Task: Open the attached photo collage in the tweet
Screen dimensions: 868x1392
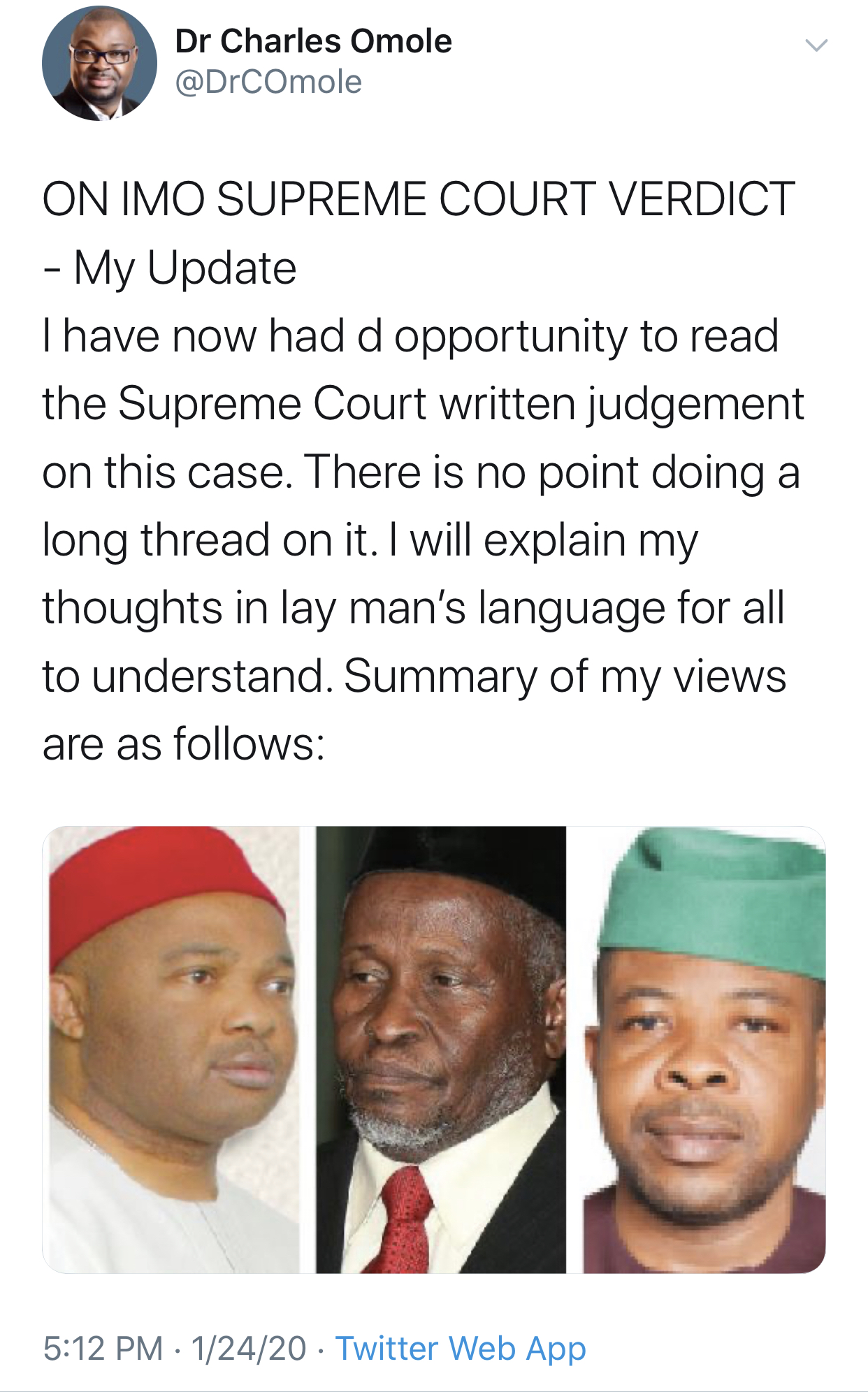Action: 433,1049
